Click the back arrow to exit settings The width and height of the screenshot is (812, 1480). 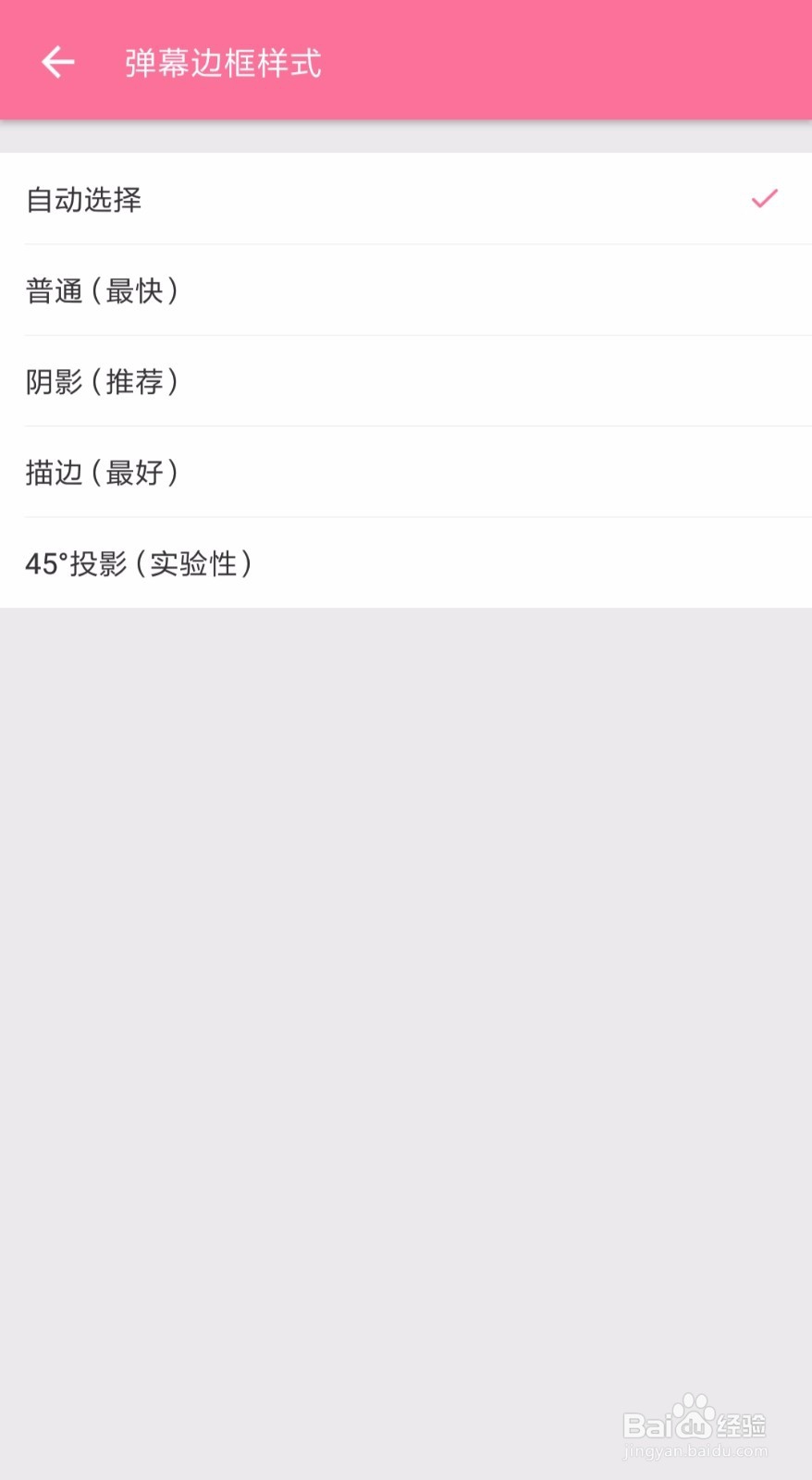56,61
